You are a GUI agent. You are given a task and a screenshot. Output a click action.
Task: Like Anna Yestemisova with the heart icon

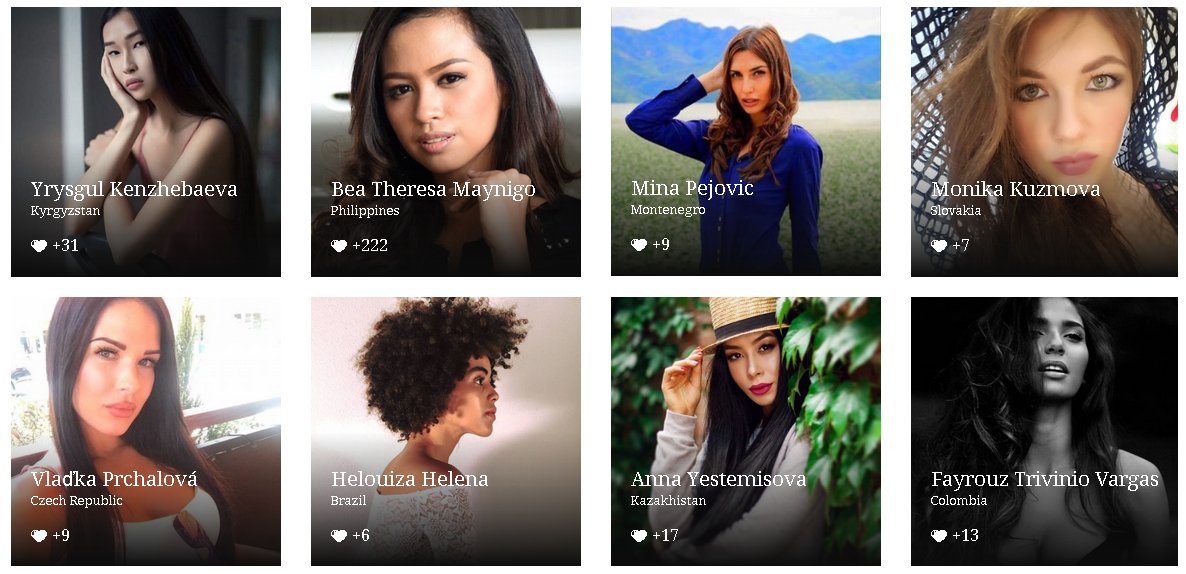click(x=639, y=536)
